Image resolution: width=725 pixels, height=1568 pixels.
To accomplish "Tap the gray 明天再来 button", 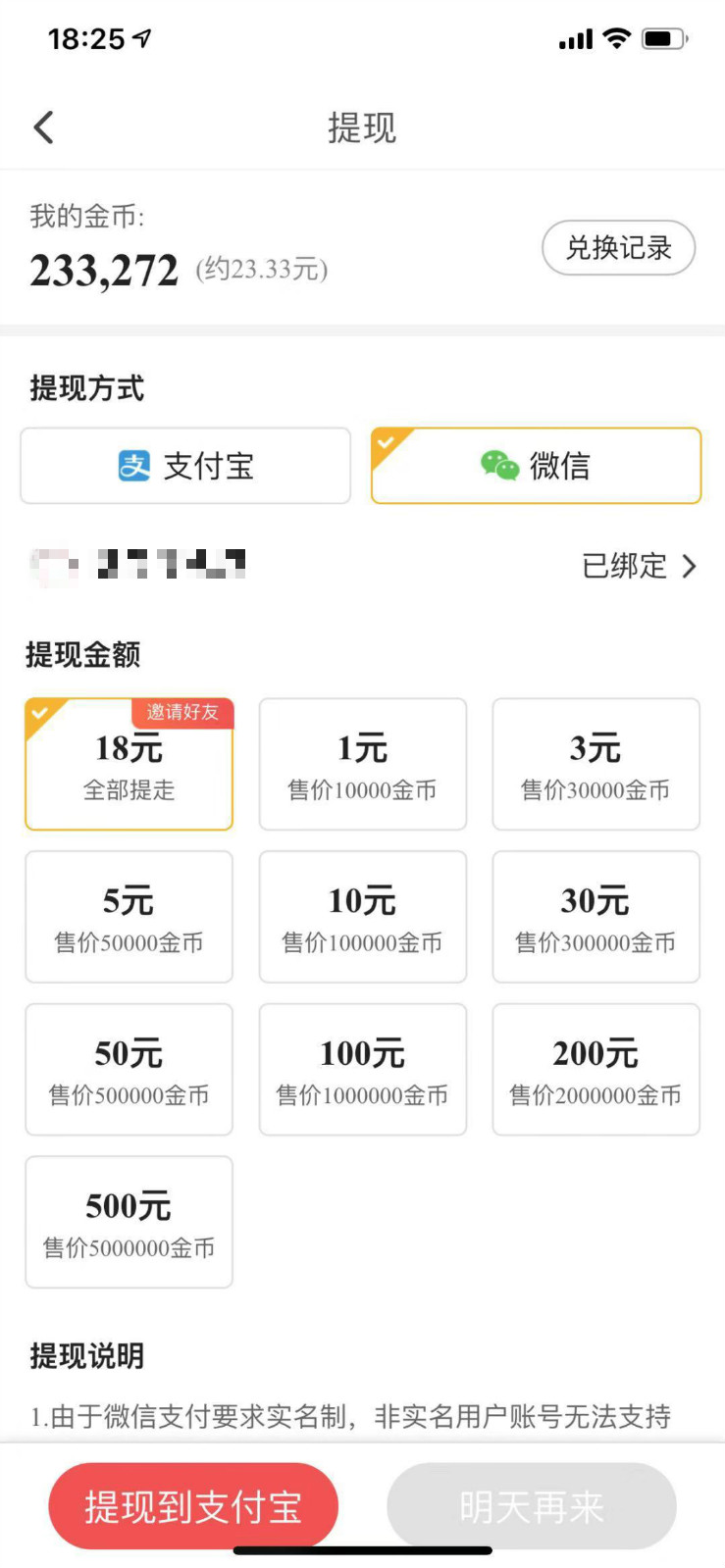I will click(x=532, y=1505).
